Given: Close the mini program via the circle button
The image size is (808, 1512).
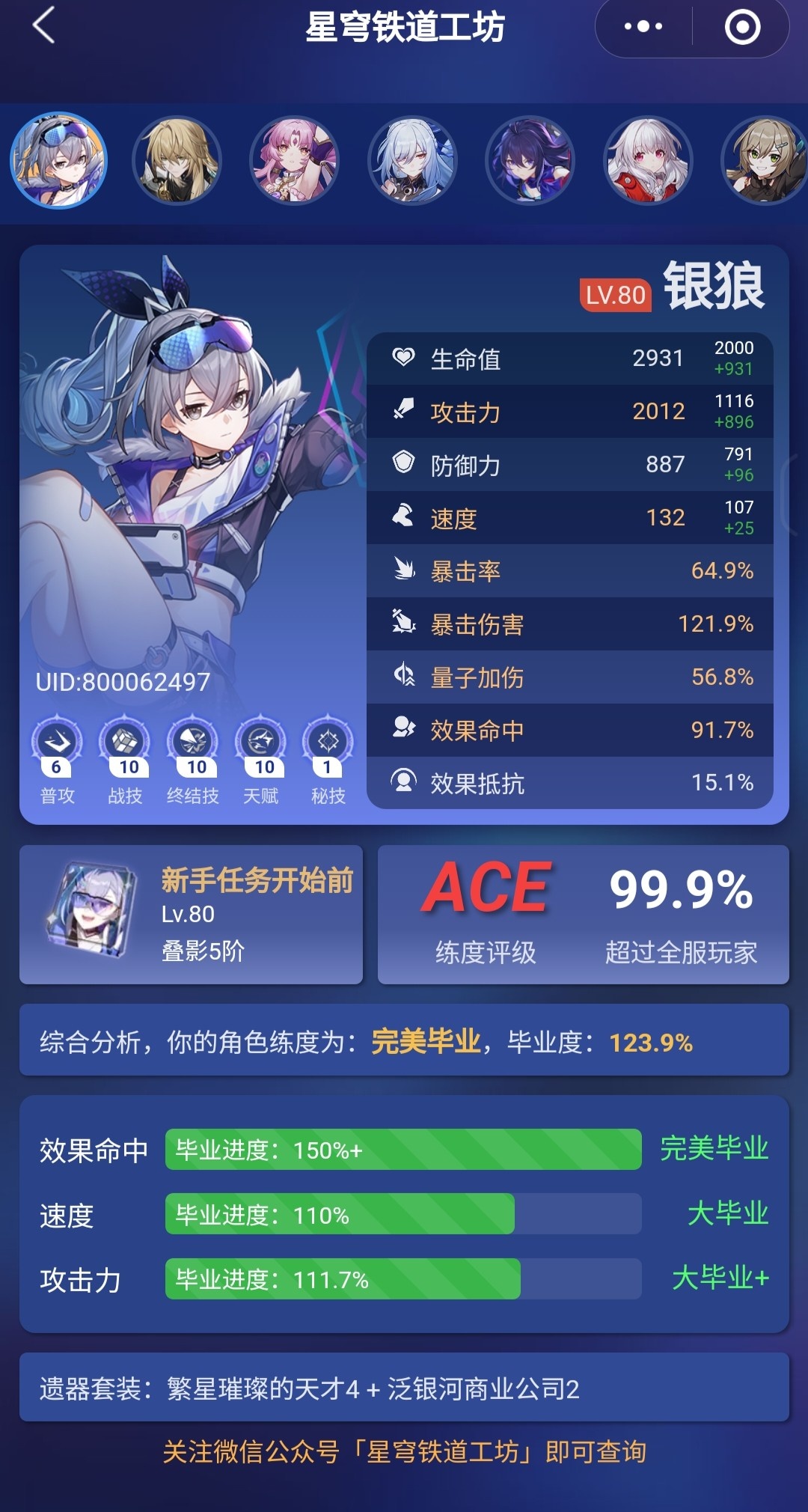Looking at the screenshot, I should [742, 27].
